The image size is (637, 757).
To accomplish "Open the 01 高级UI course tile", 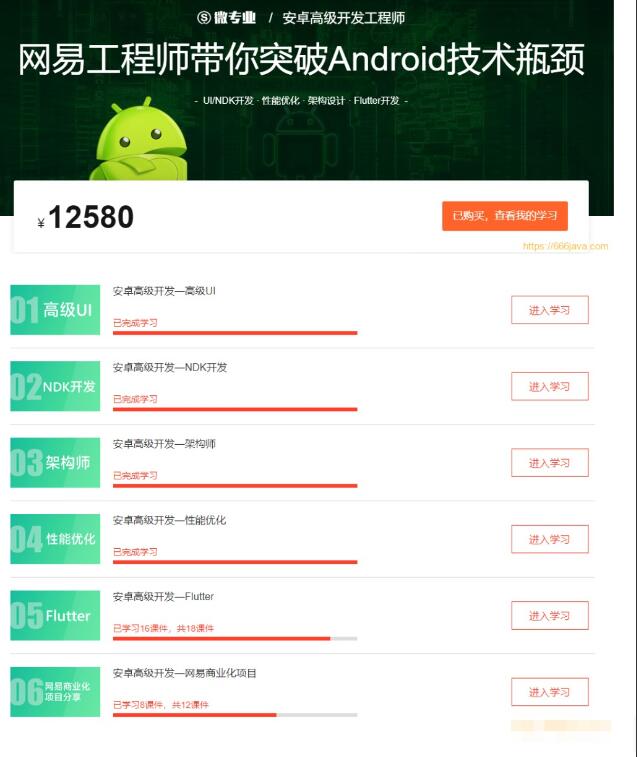I will [x=56, y=310].
